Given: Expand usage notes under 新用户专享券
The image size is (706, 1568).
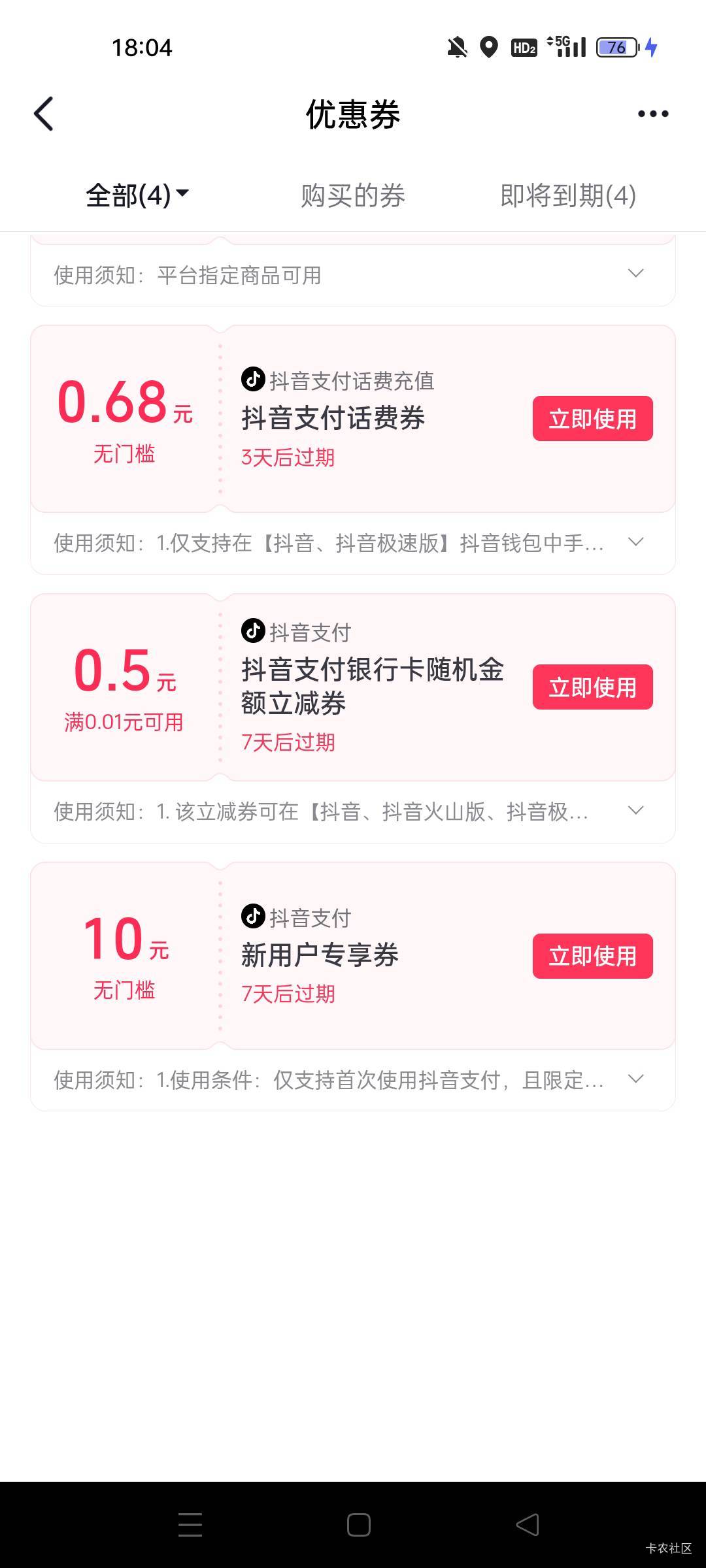Looking at the screenshot, I should click(635, 1079).
